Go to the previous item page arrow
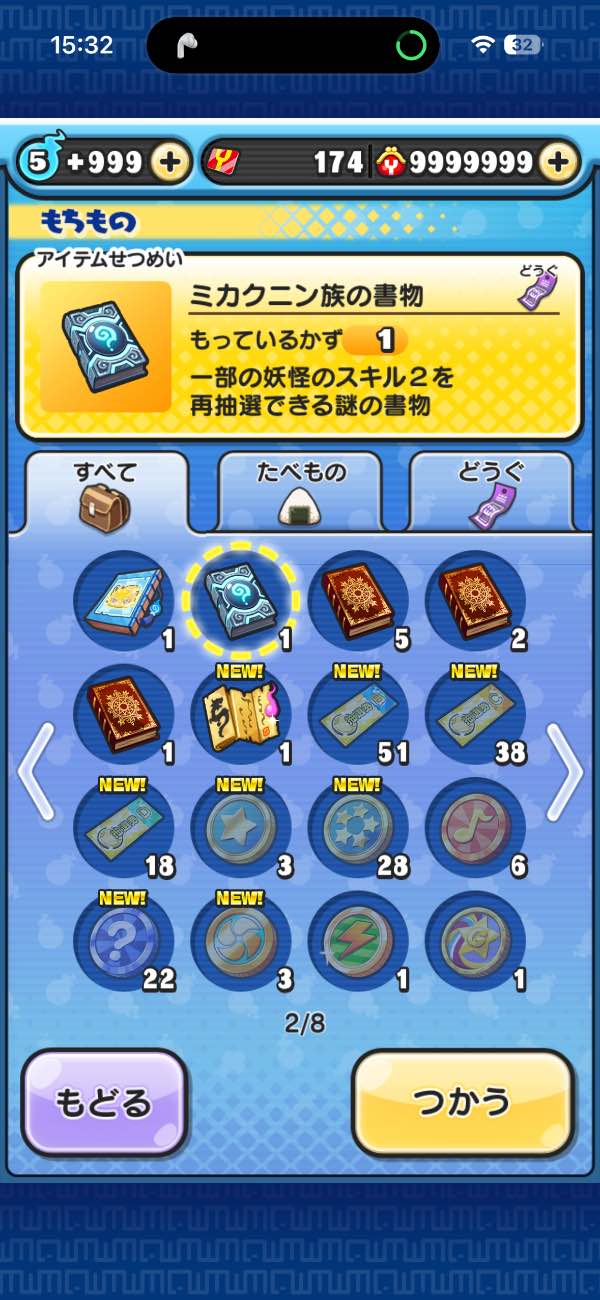The height and width of the screenshot is (1300, 600). coord(36,771)
